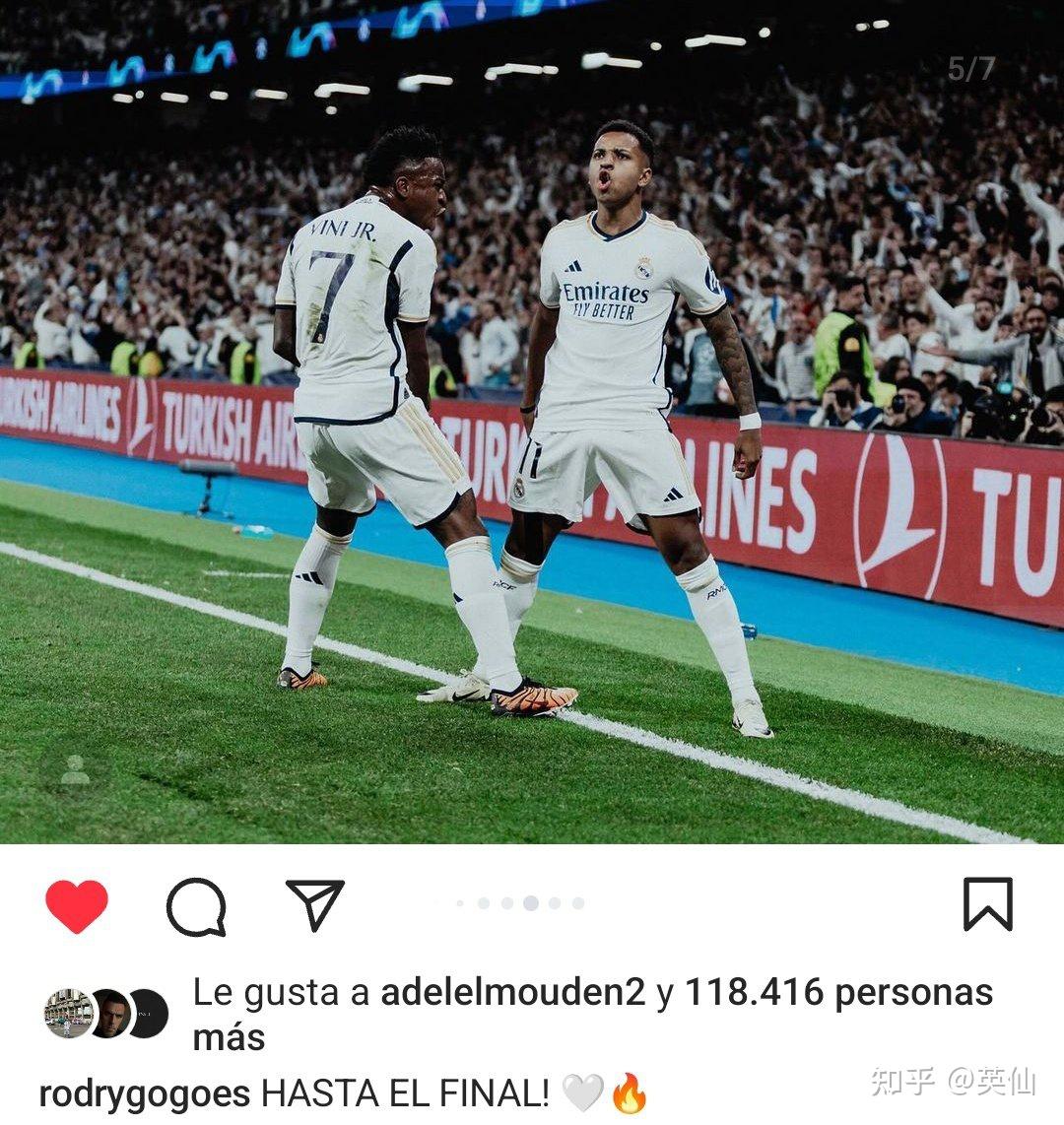The width and height of the screenshot is (1064, 1125).
Task: View the 118.416 personas más likes list
Action: click(x=837, y=992)
